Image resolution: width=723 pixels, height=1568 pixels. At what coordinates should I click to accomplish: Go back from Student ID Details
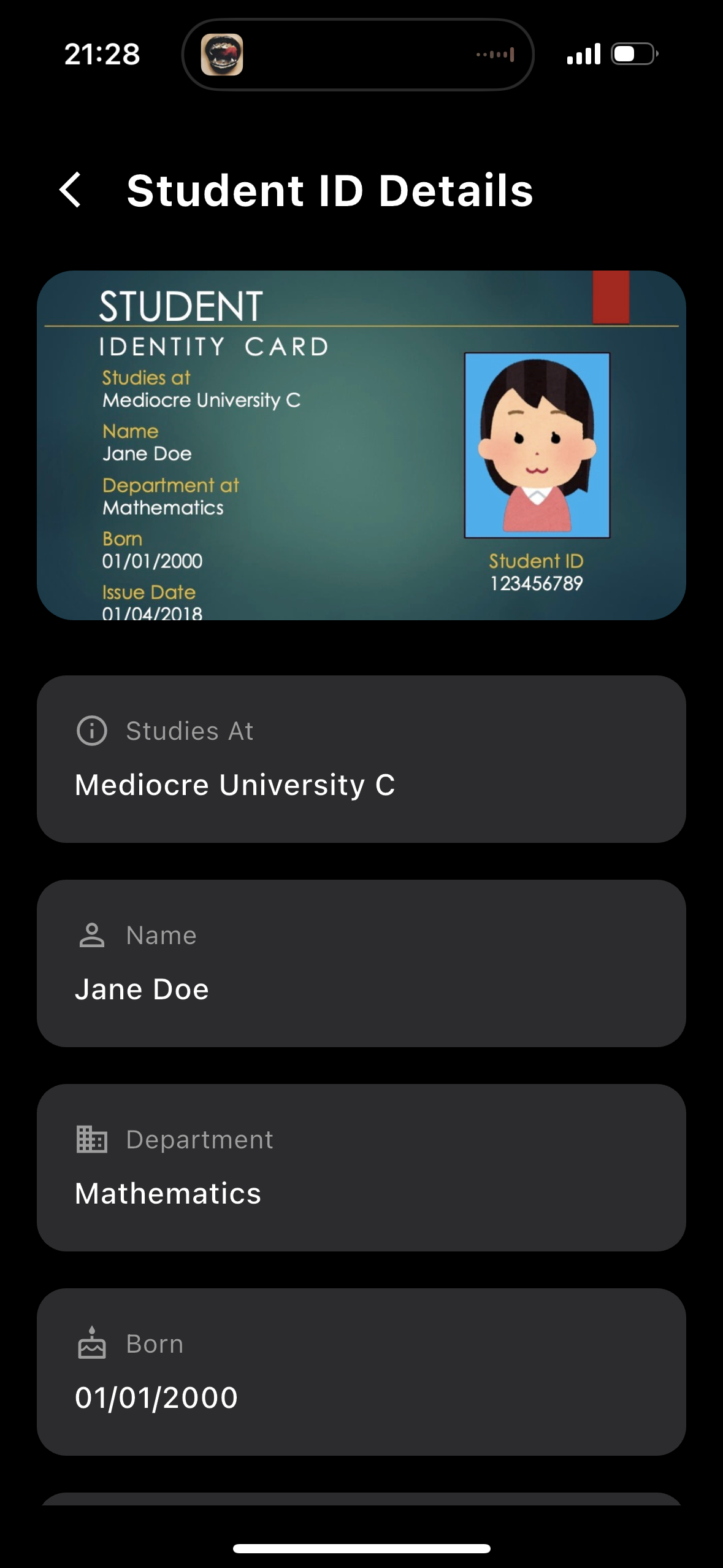pos(71,190)
